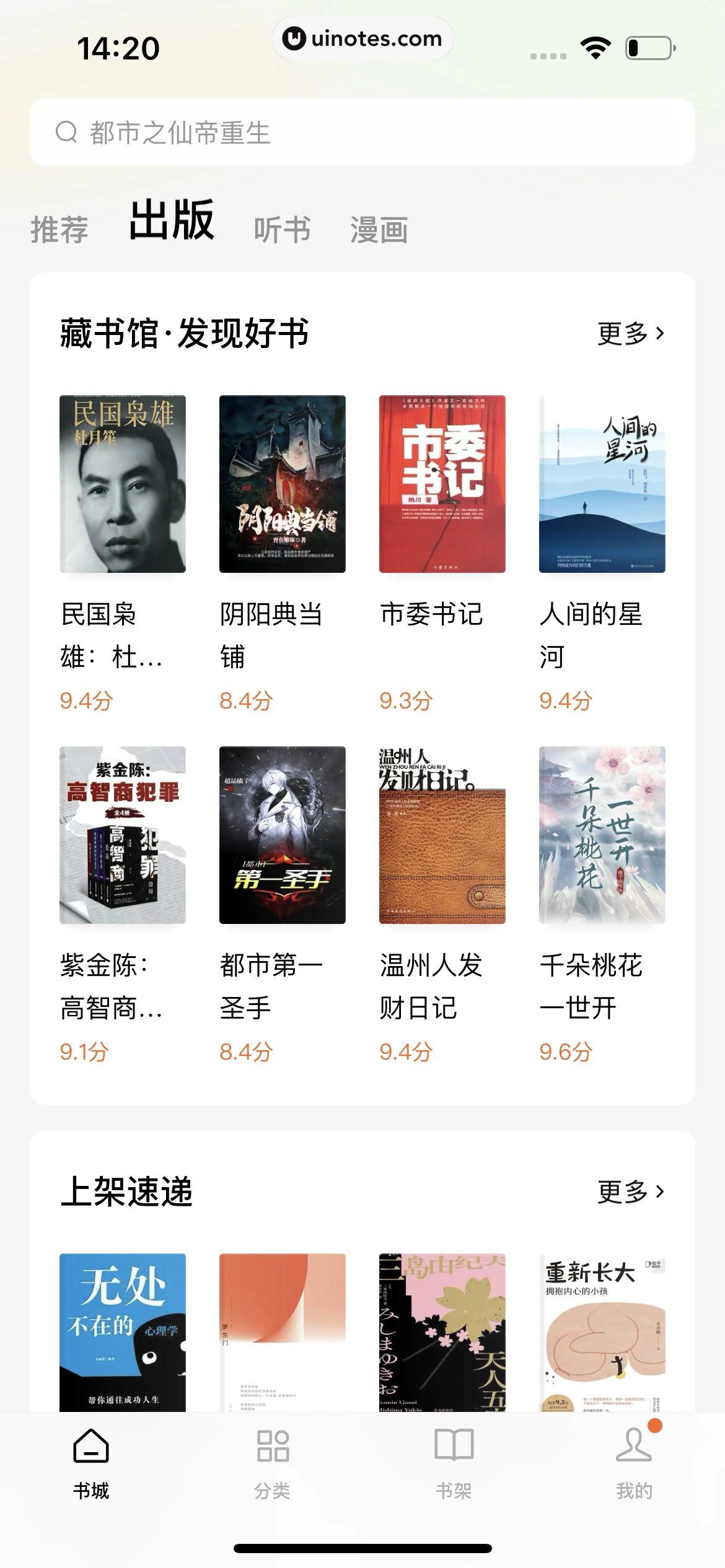
Task: Open the book 重新长大
Action: click(x=602, y=1331)
